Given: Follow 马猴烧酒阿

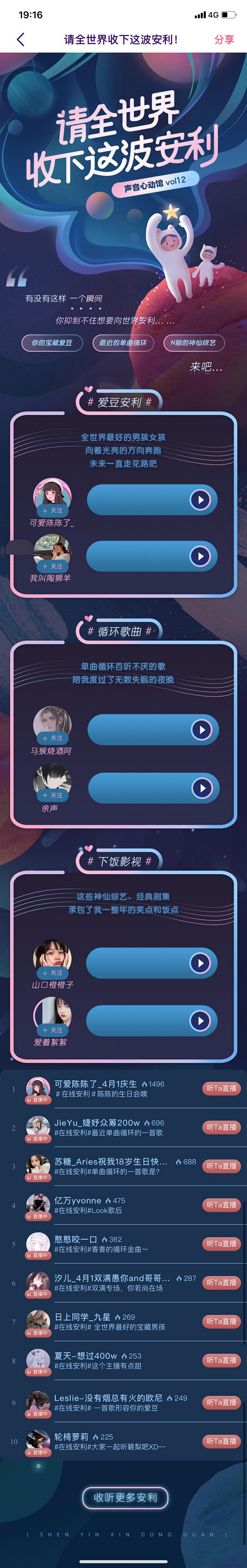Looking at the screenshot, I should tap(52, 738).
